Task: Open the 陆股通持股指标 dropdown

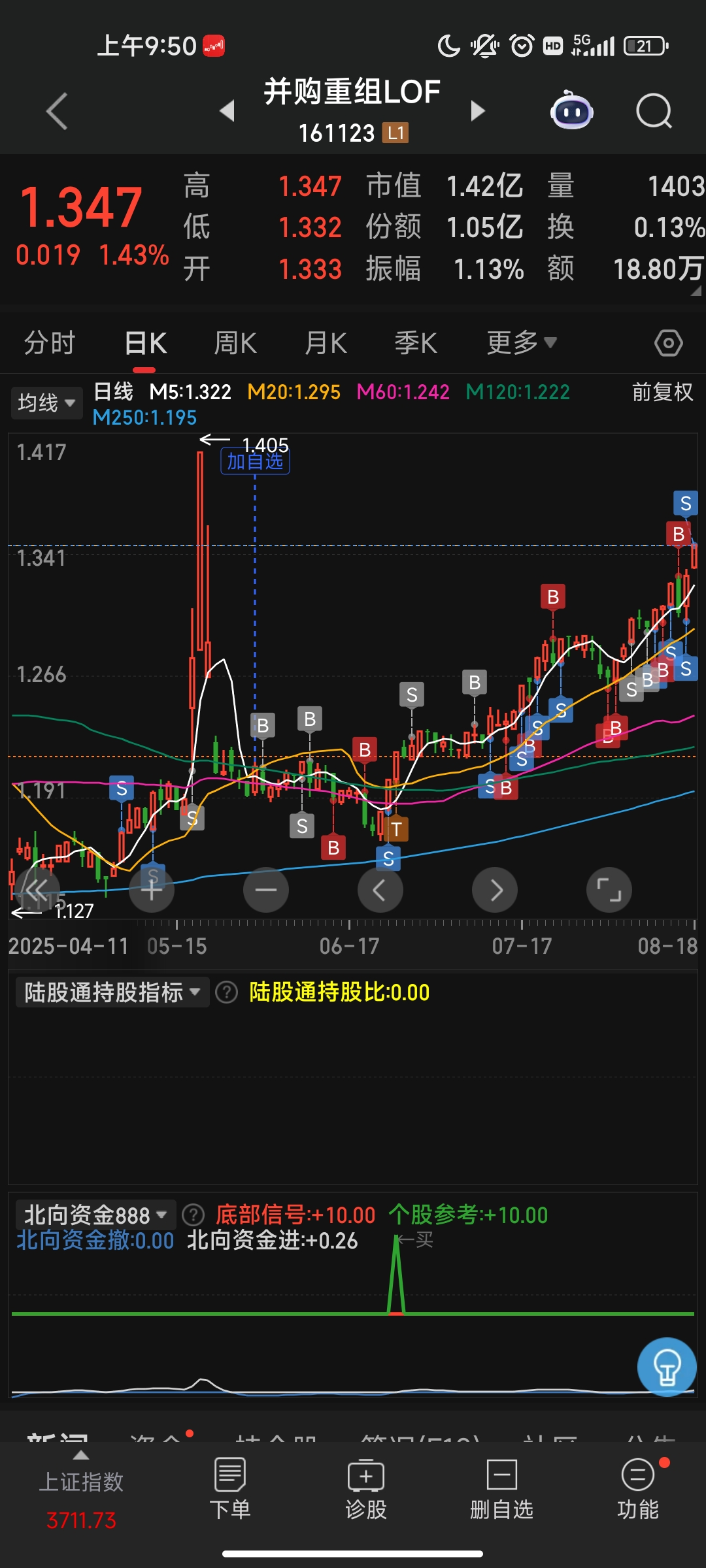Action: [x=112, y=992]
